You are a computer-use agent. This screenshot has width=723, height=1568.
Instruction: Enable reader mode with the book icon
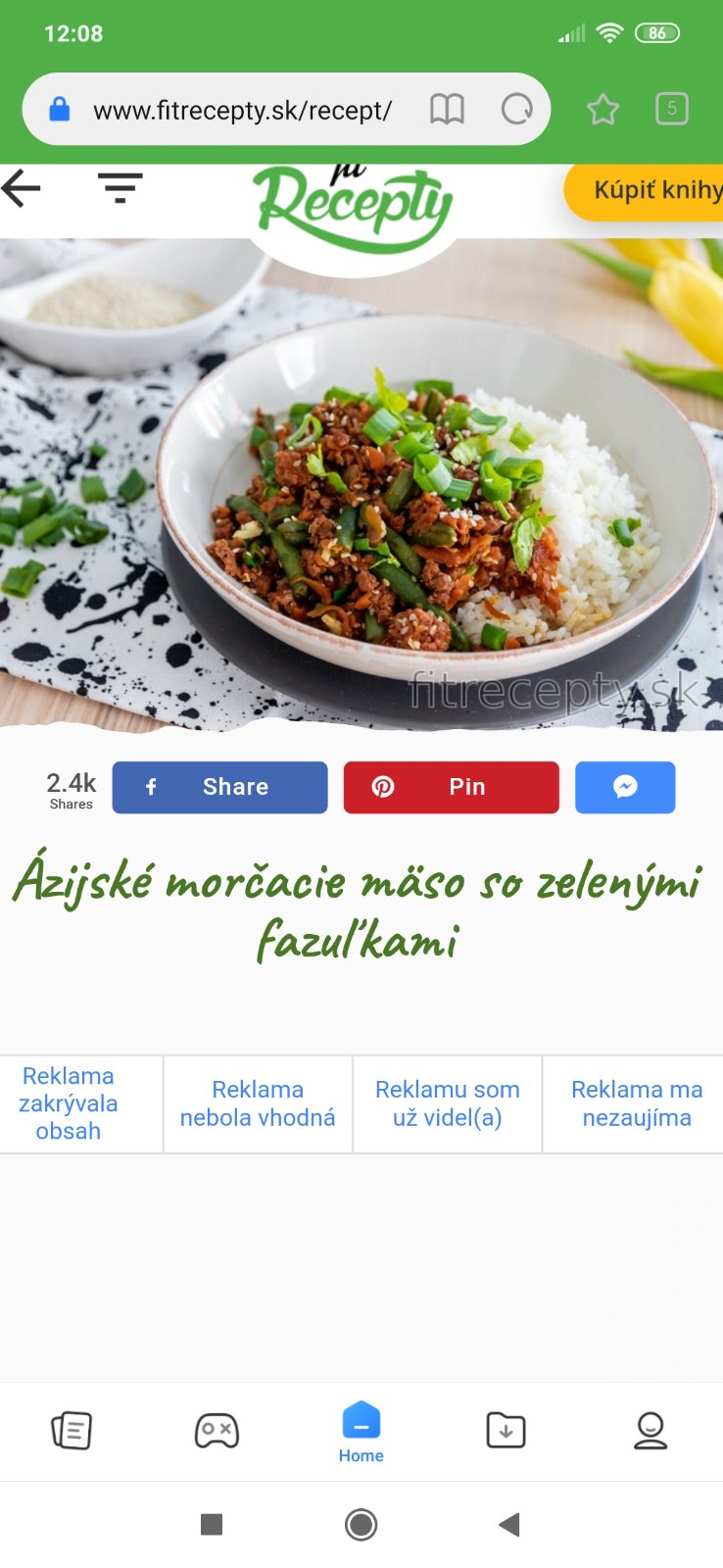tap(447, 109)
